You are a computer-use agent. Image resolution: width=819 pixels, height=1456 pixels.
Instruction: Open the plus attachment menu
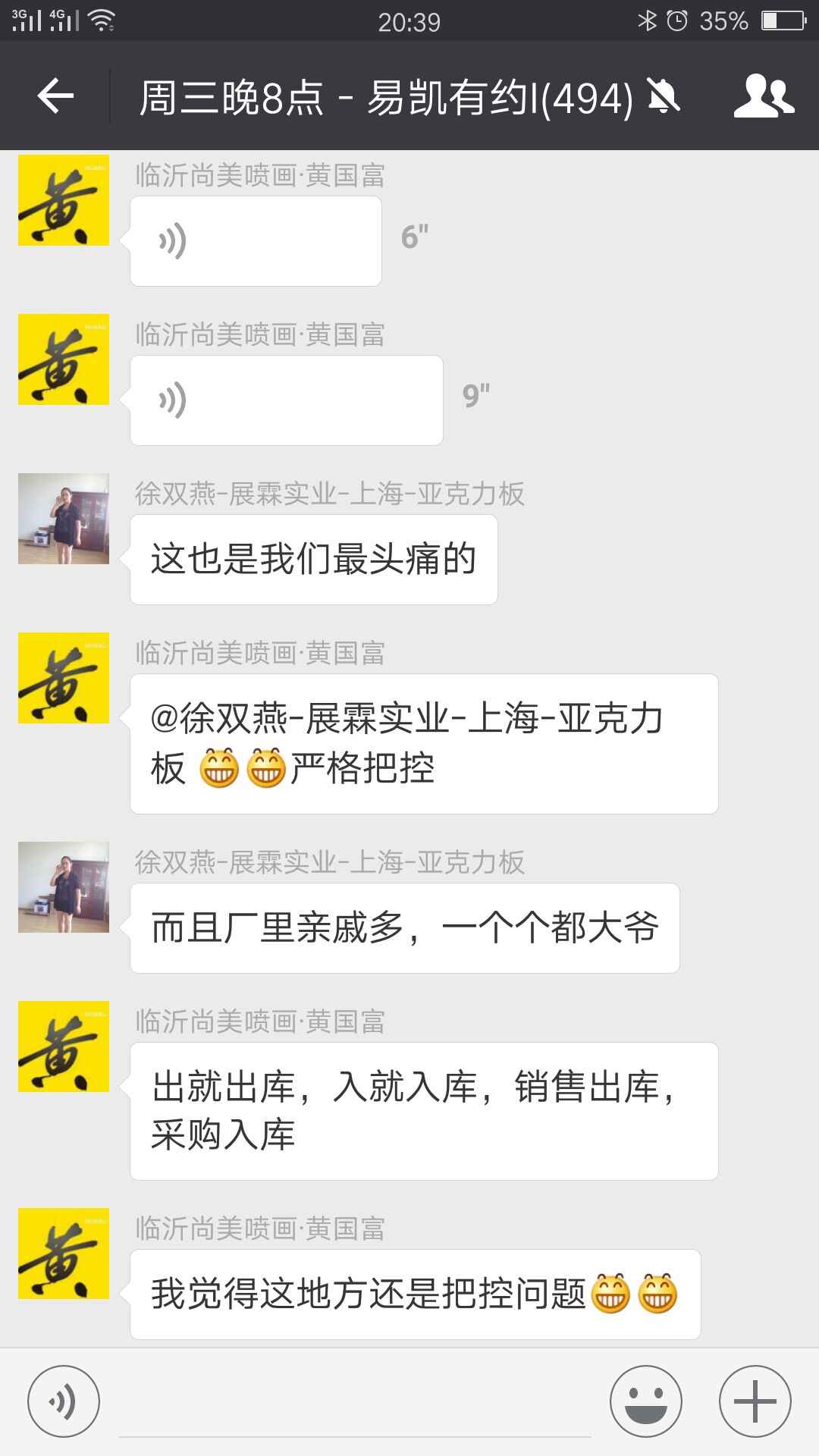(751, 1399)
